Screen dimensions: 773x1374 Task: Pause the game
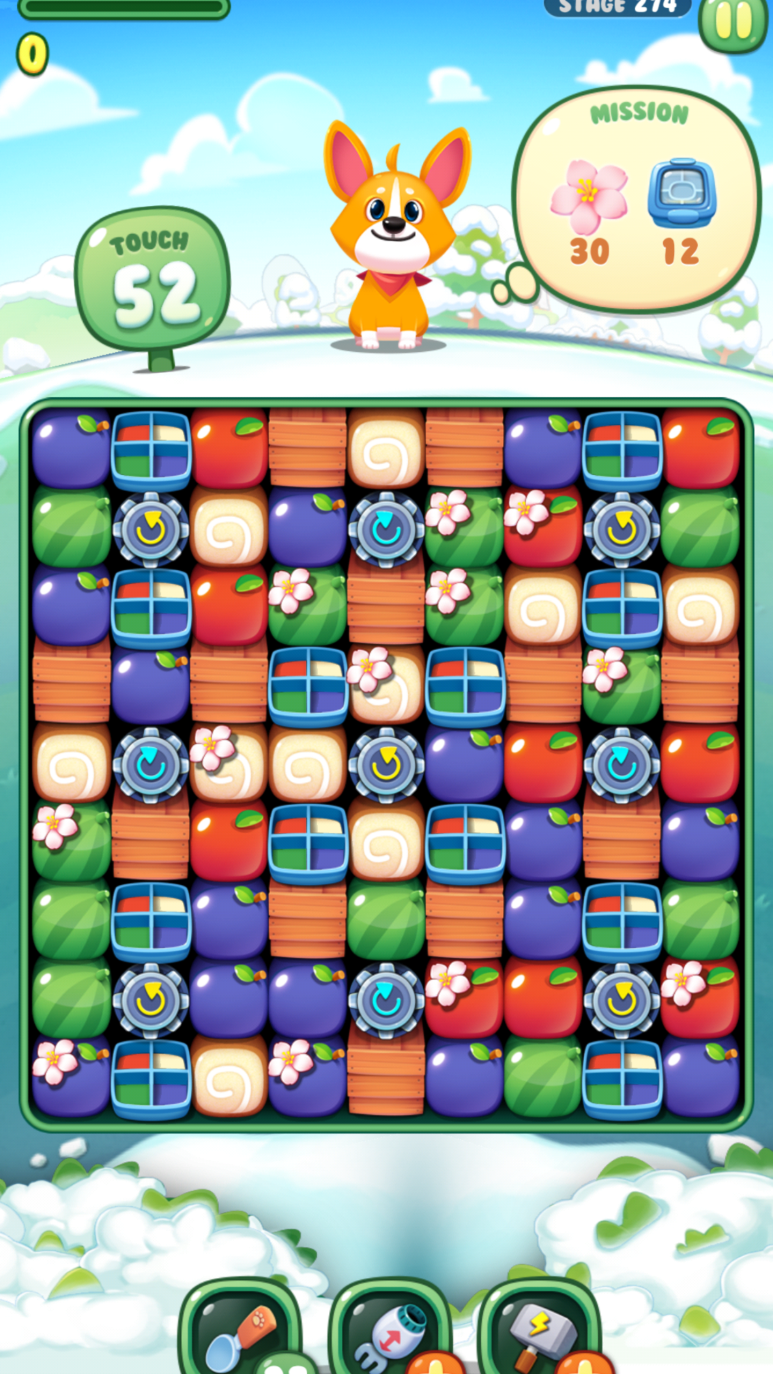point(733,22)
